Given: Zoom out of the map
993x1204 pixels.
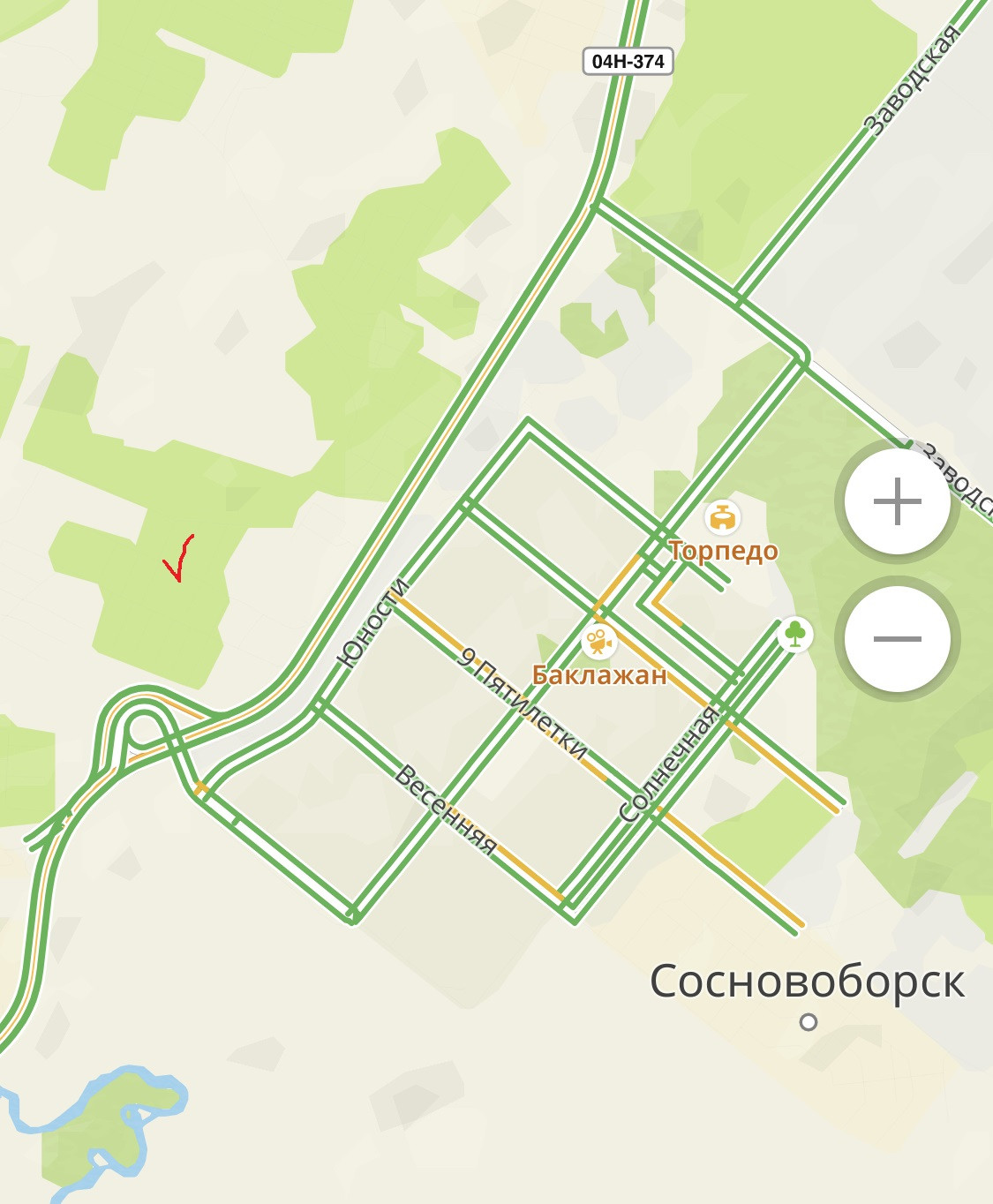Looking at the screenshot, I should [897, 638].
